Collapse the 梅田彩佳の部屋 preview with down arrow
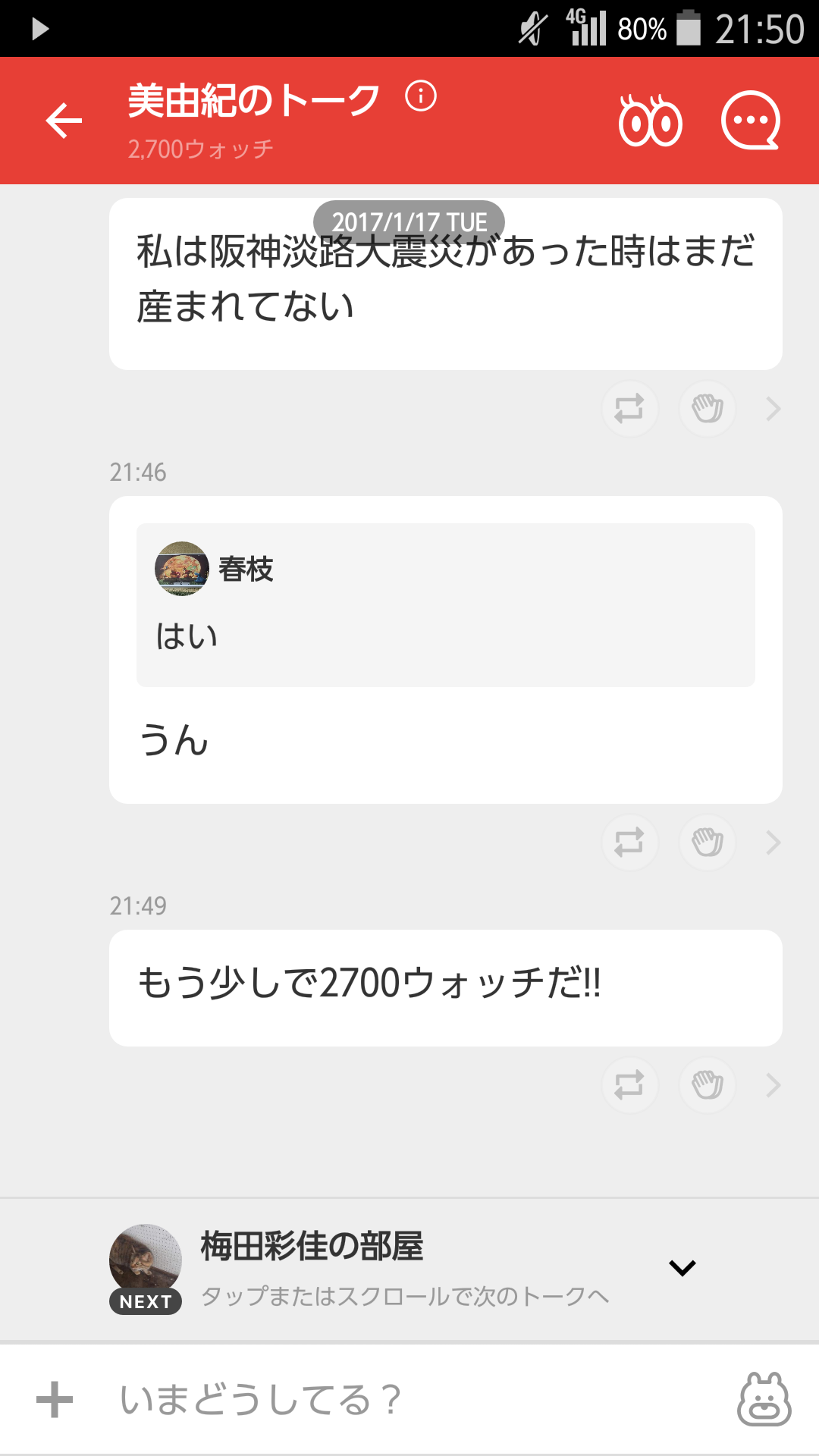Screen dimensions: 819x1456 (x=682, y=1260)
